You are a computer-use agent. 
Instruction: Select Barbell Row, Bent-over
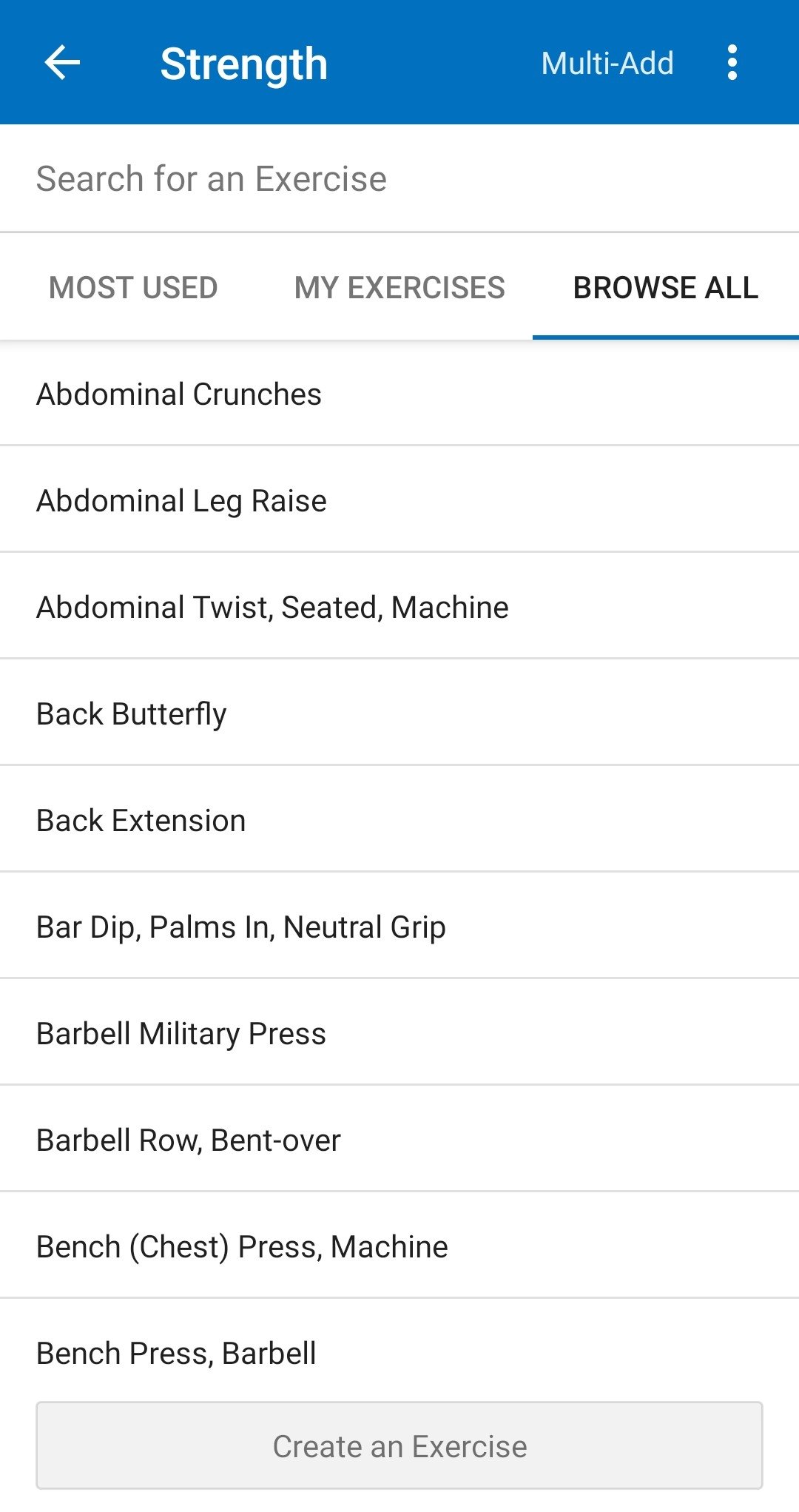(399, 1139)
